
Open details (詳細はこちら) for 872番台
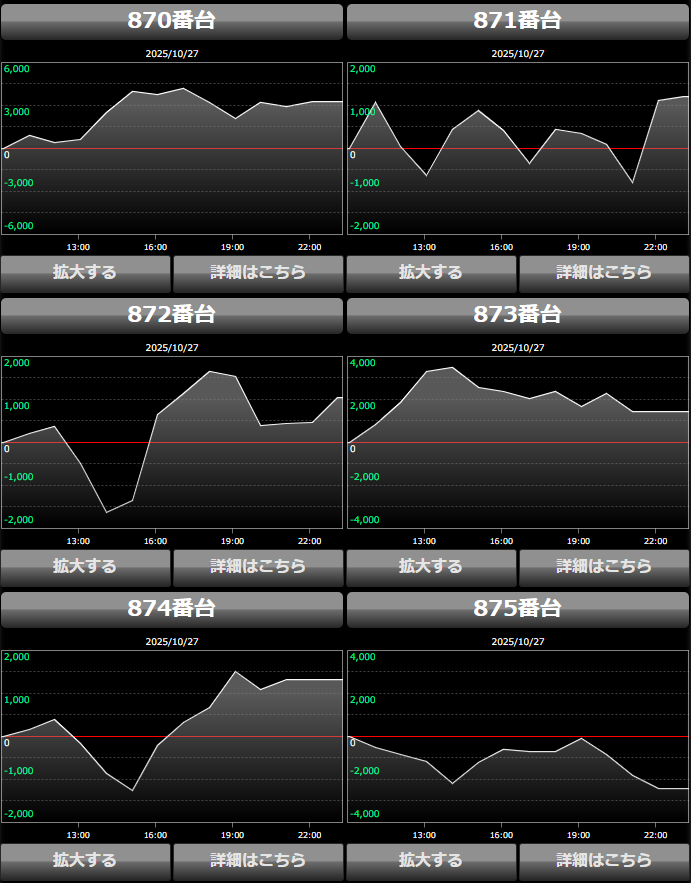coord(258,566)
